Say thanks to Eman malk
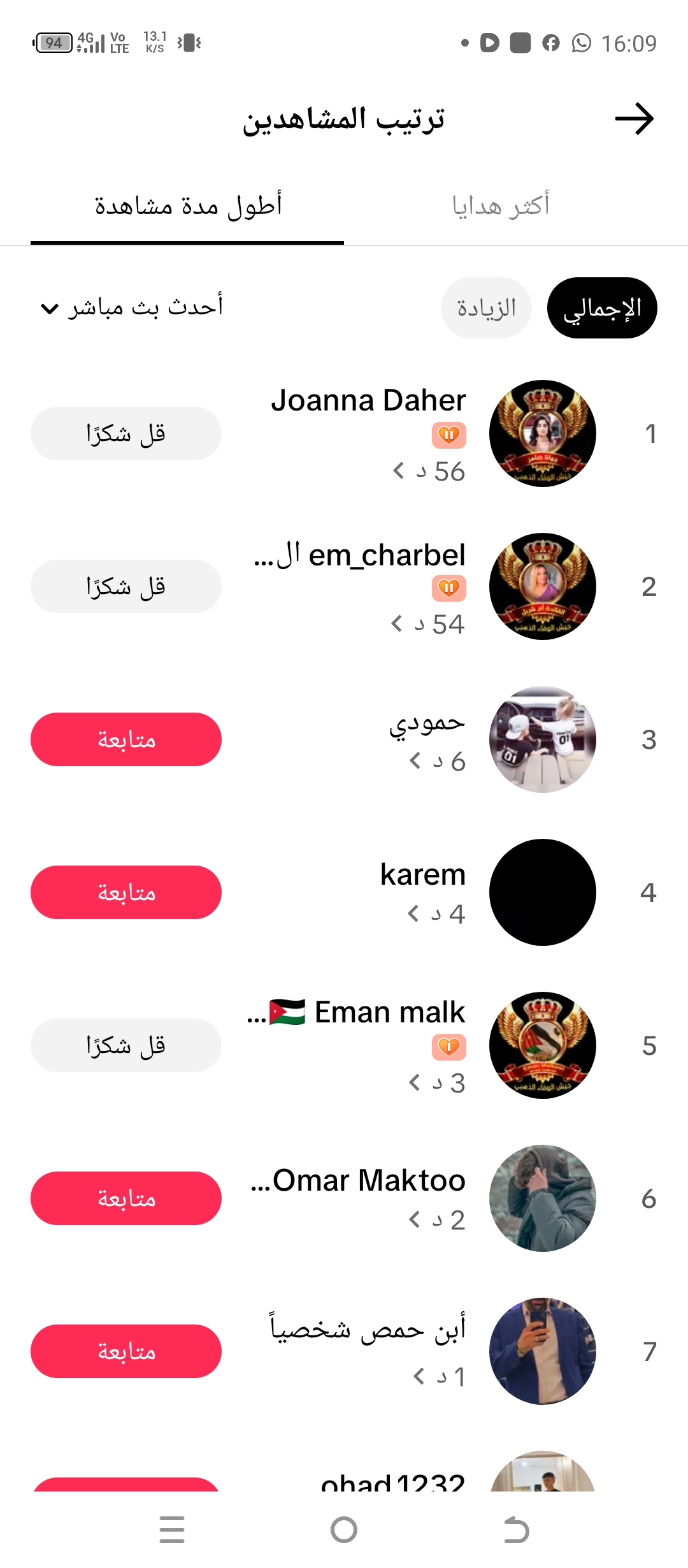The image size is (688, 1568). click(x=126, y=1045)
